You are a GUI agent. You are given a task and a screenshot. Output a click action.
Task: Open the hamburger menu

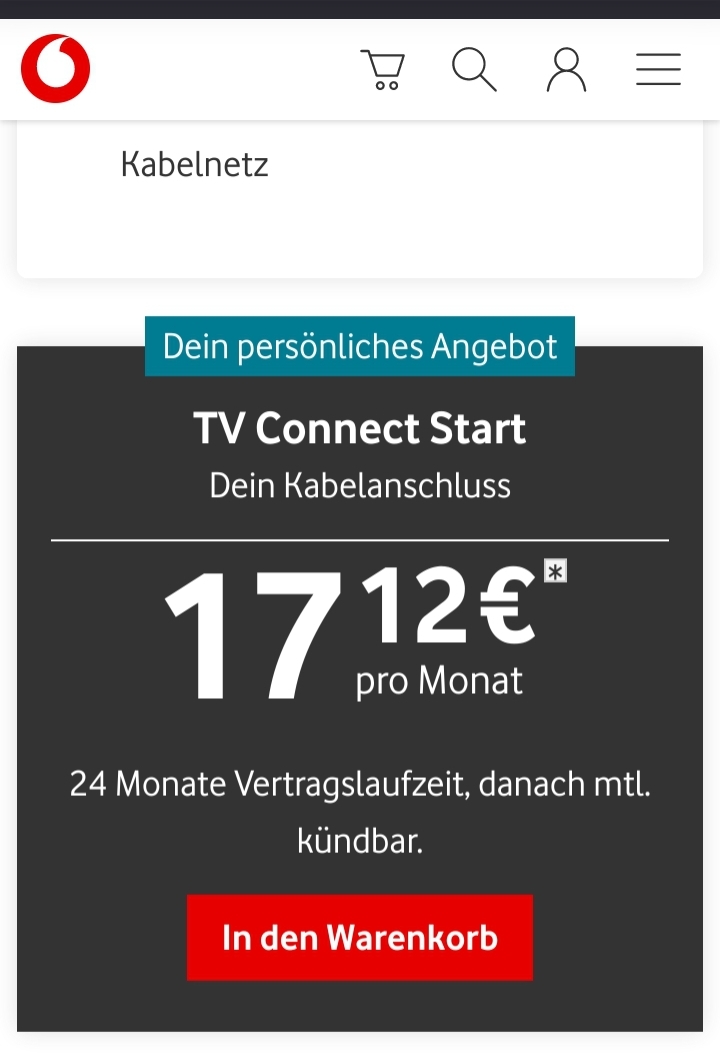[x=658, y=70]
